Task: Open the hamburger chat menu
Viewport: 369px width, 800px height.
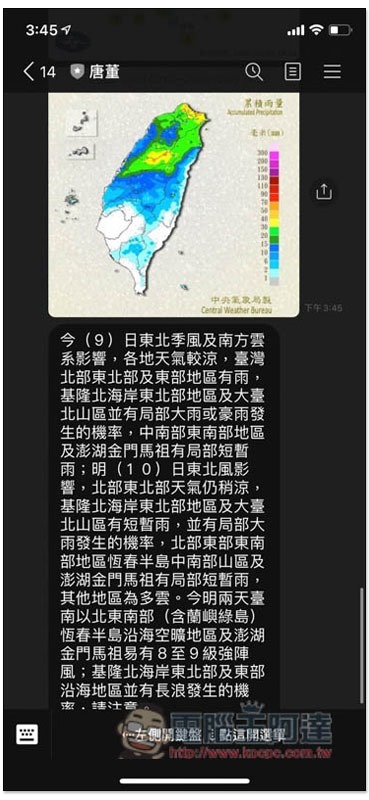Action: [332, 71]
